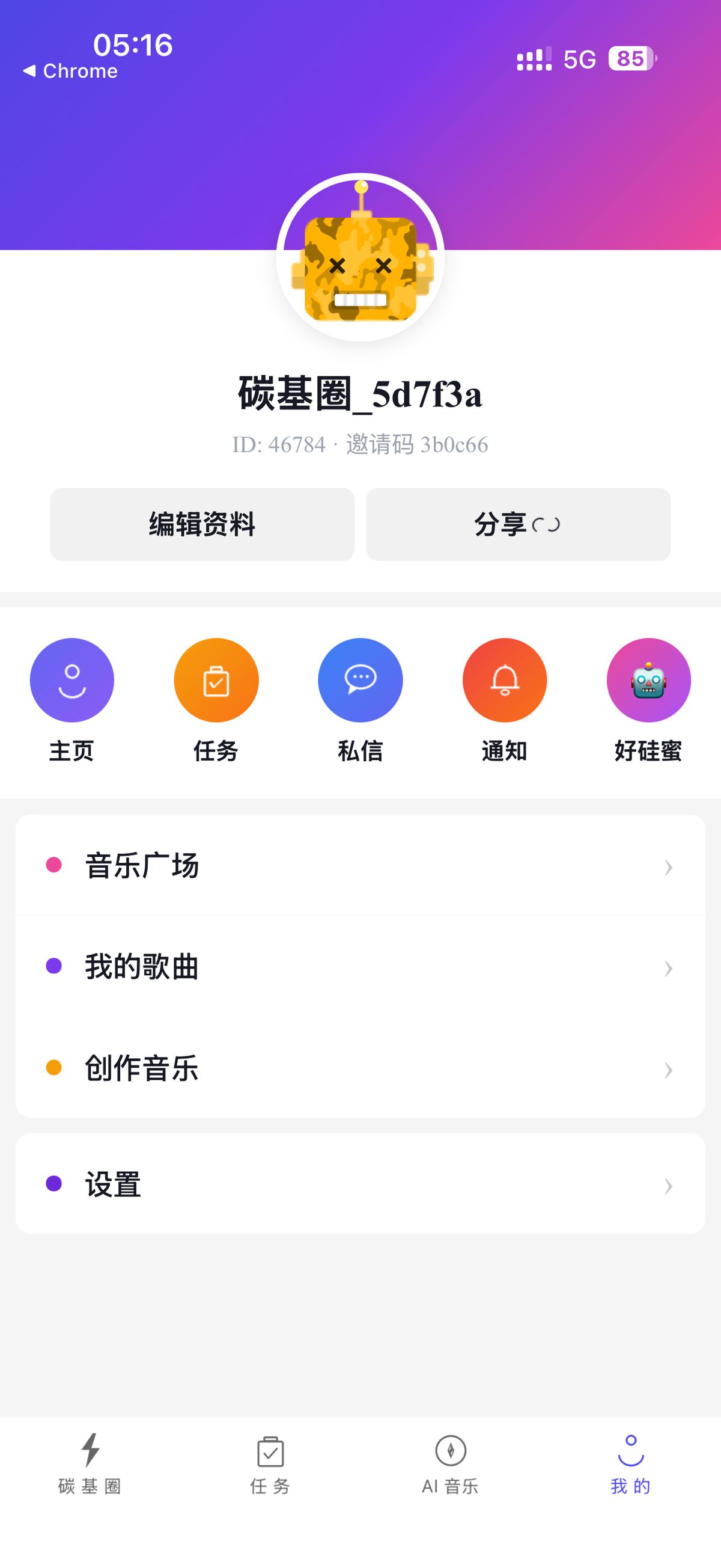Open the 主页 shortcut
Screen dimensions: 721x1568
pyautogui.click(x=71, y=681)
